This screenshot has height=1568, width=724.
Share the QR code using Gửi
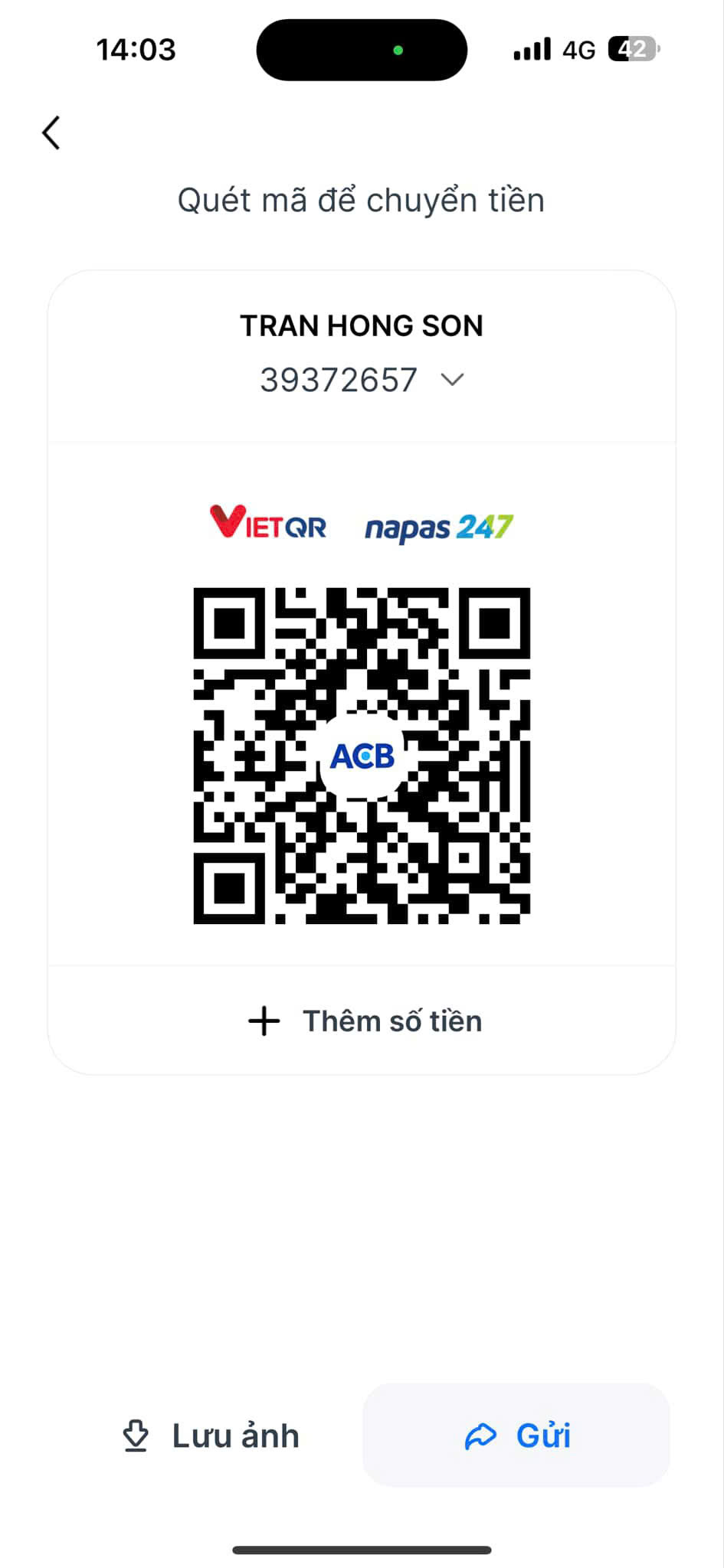click(x=516, y=1436)
